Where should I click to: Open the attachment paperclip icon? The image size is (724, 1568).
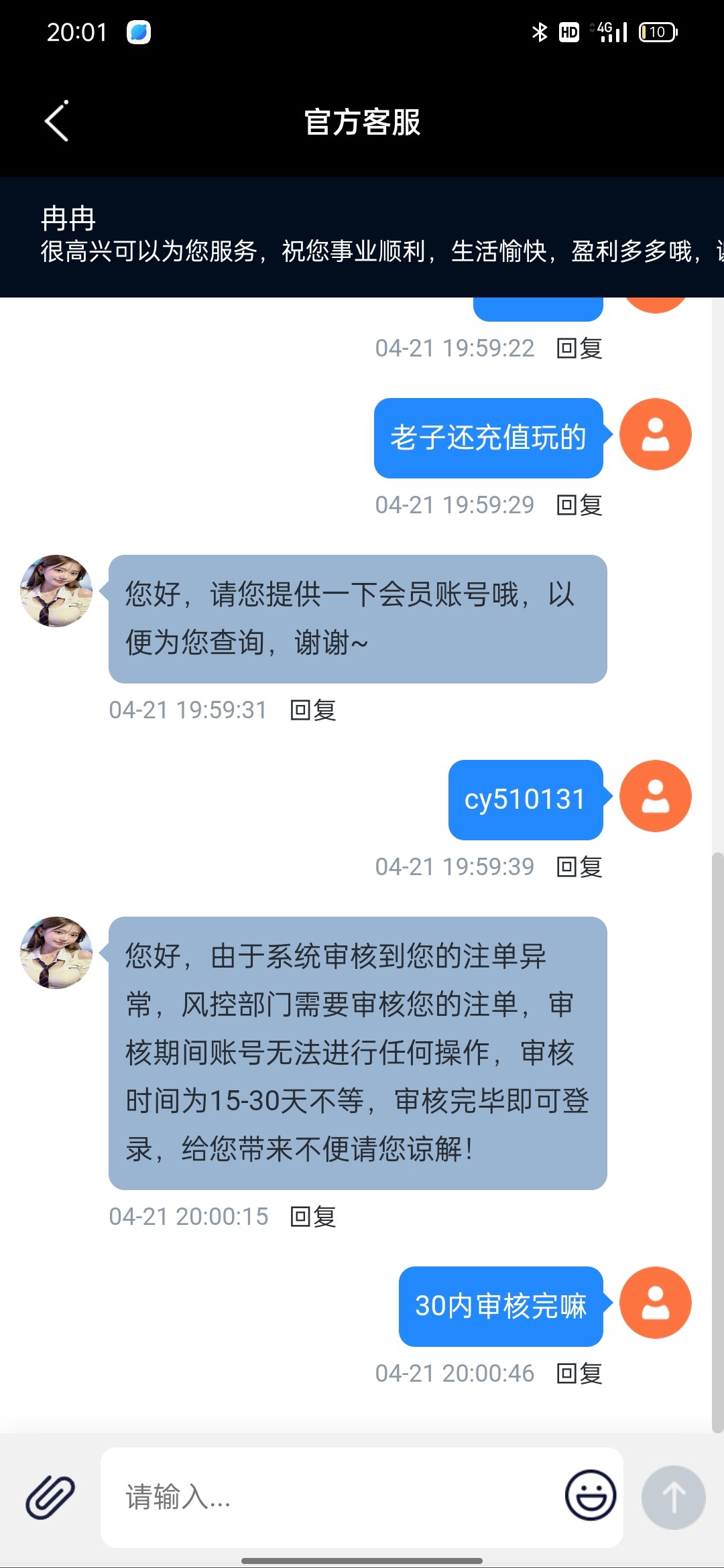click(50, 1496)
